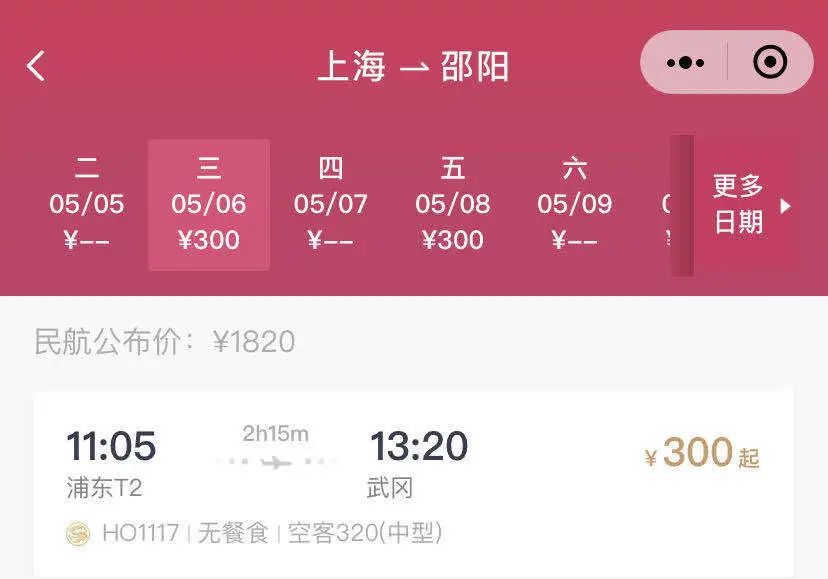Switch to the Thursday 05/07 date
This screenshot has height=579, width=828.
click(331, 204)
